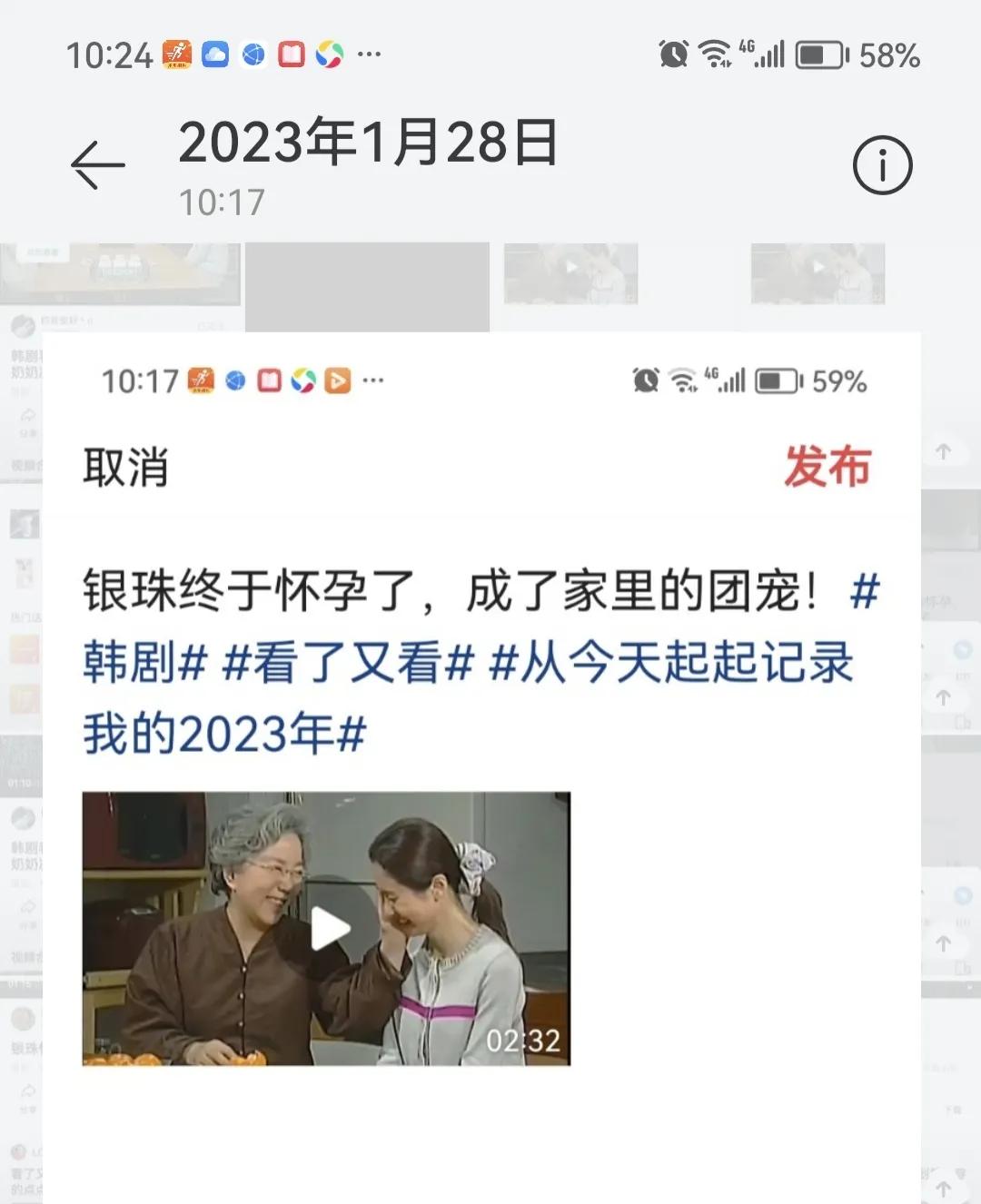
Task: Tap 取消 to cancel the post
Action: (x=123, y=471)
